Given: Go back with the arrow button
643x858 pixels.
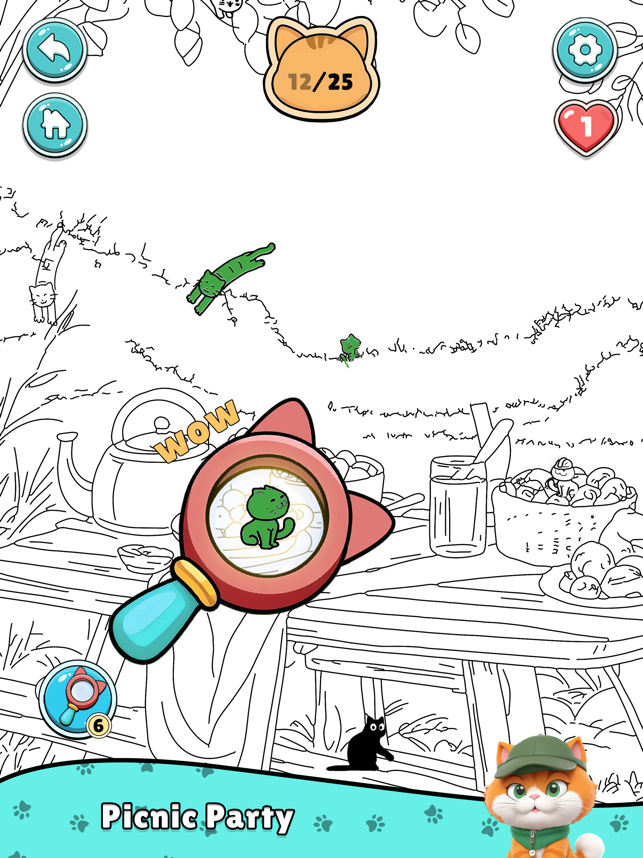Looking at the screenshot, I should pos(55,49).
